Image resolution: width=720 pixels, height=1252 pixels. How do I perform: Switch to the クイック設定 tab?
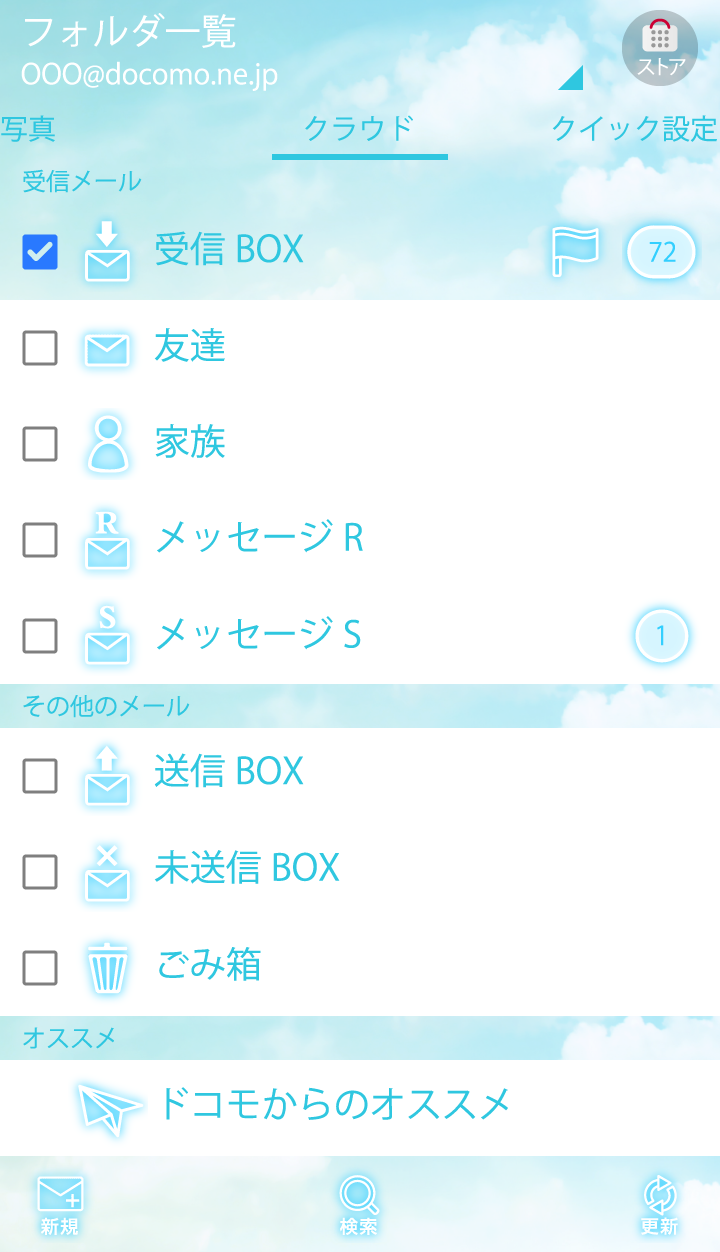(x=634, y=129)
